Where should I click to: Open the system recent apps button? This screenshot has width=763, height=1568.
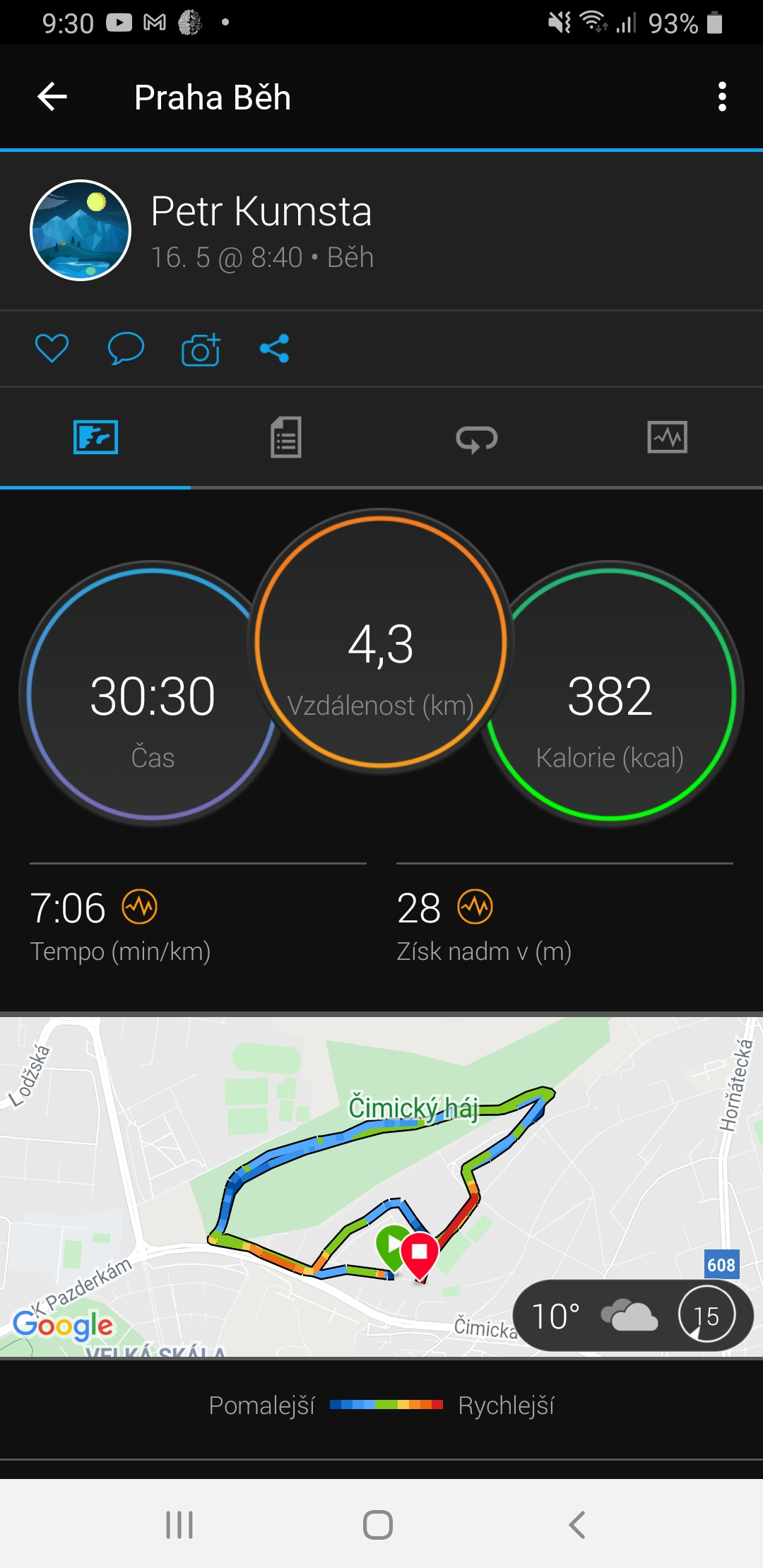179,1524
